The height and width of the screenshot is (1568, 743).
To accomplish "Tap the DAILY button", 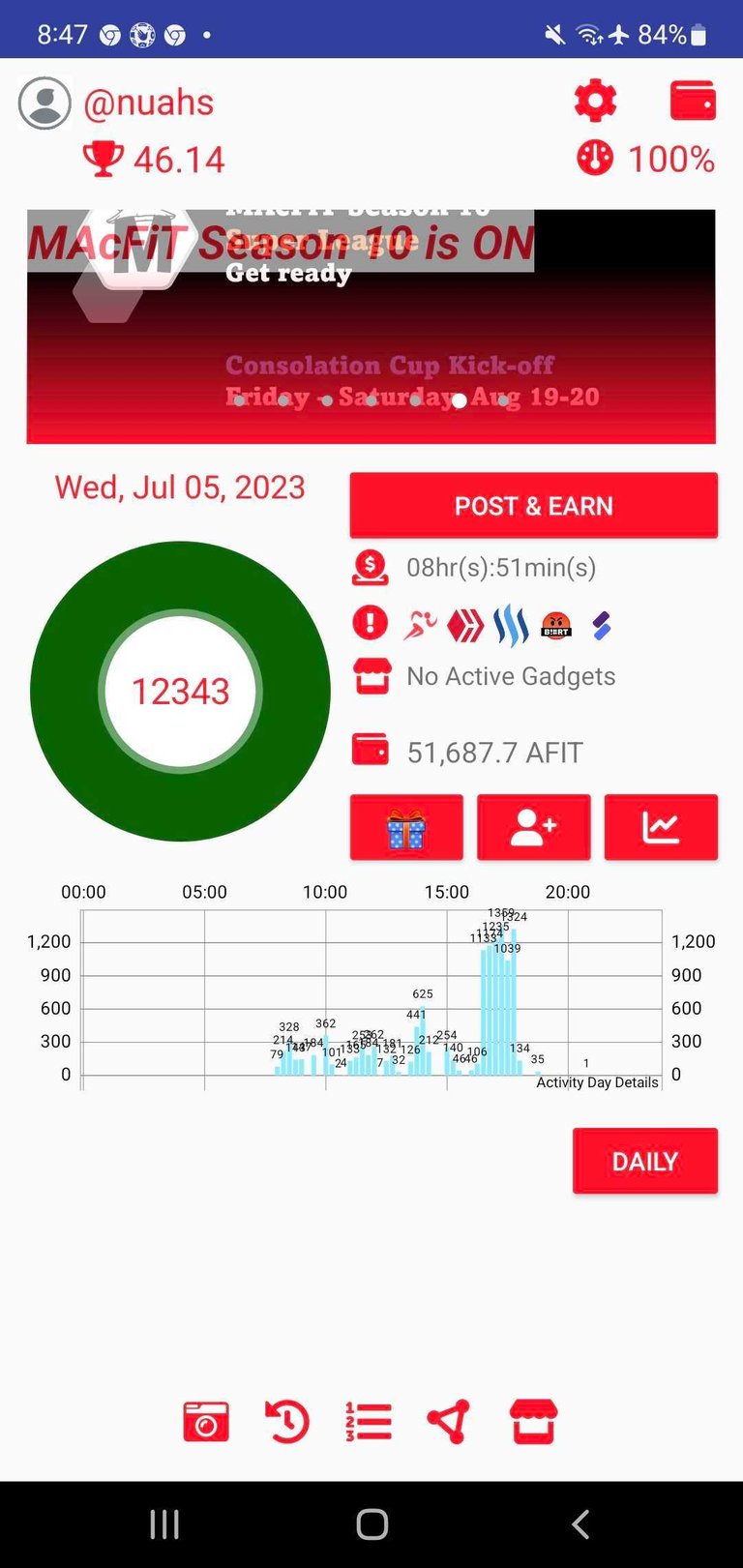I will click(x=644, y=1161).
